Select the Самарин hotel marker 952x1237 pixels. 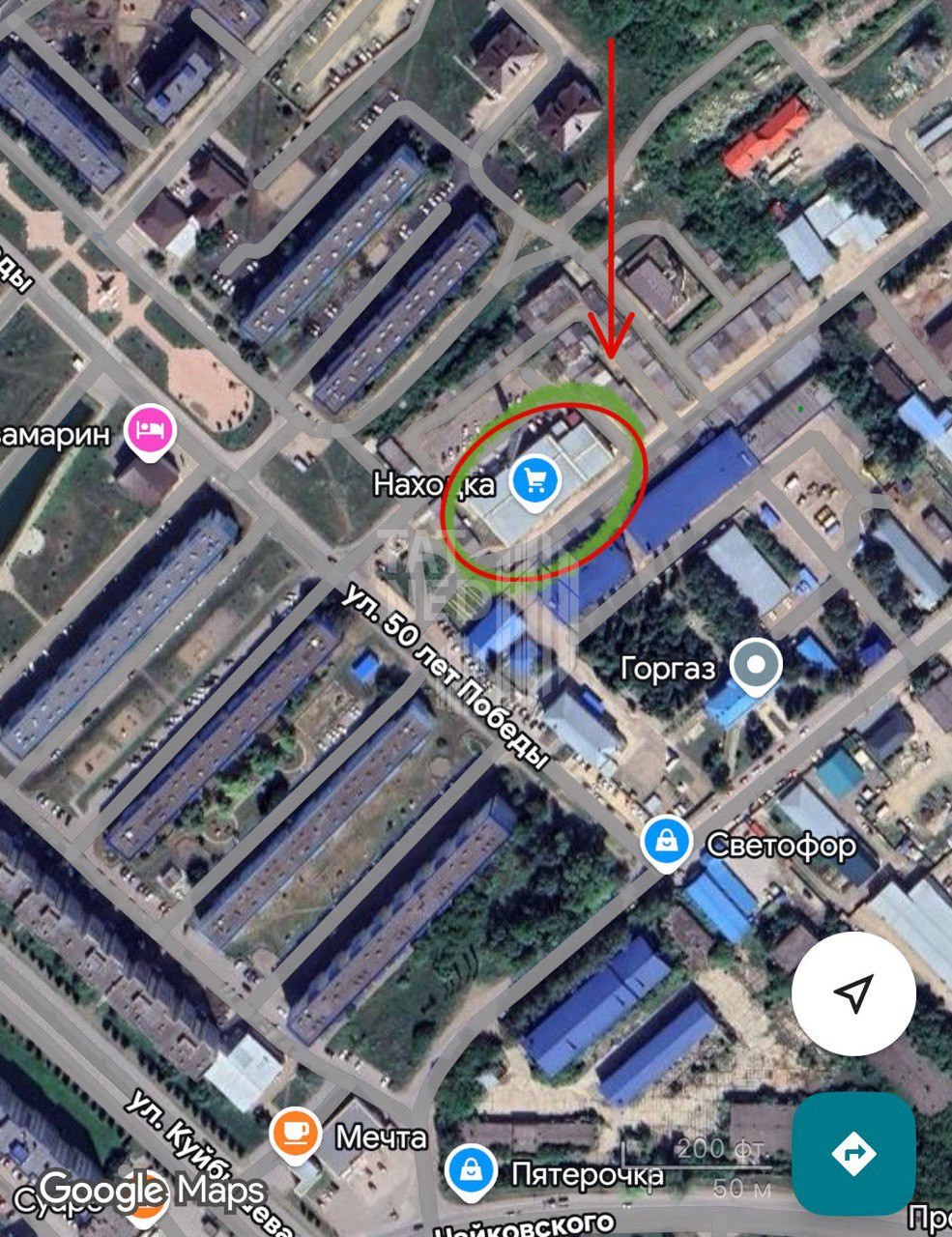coord(149,428)
